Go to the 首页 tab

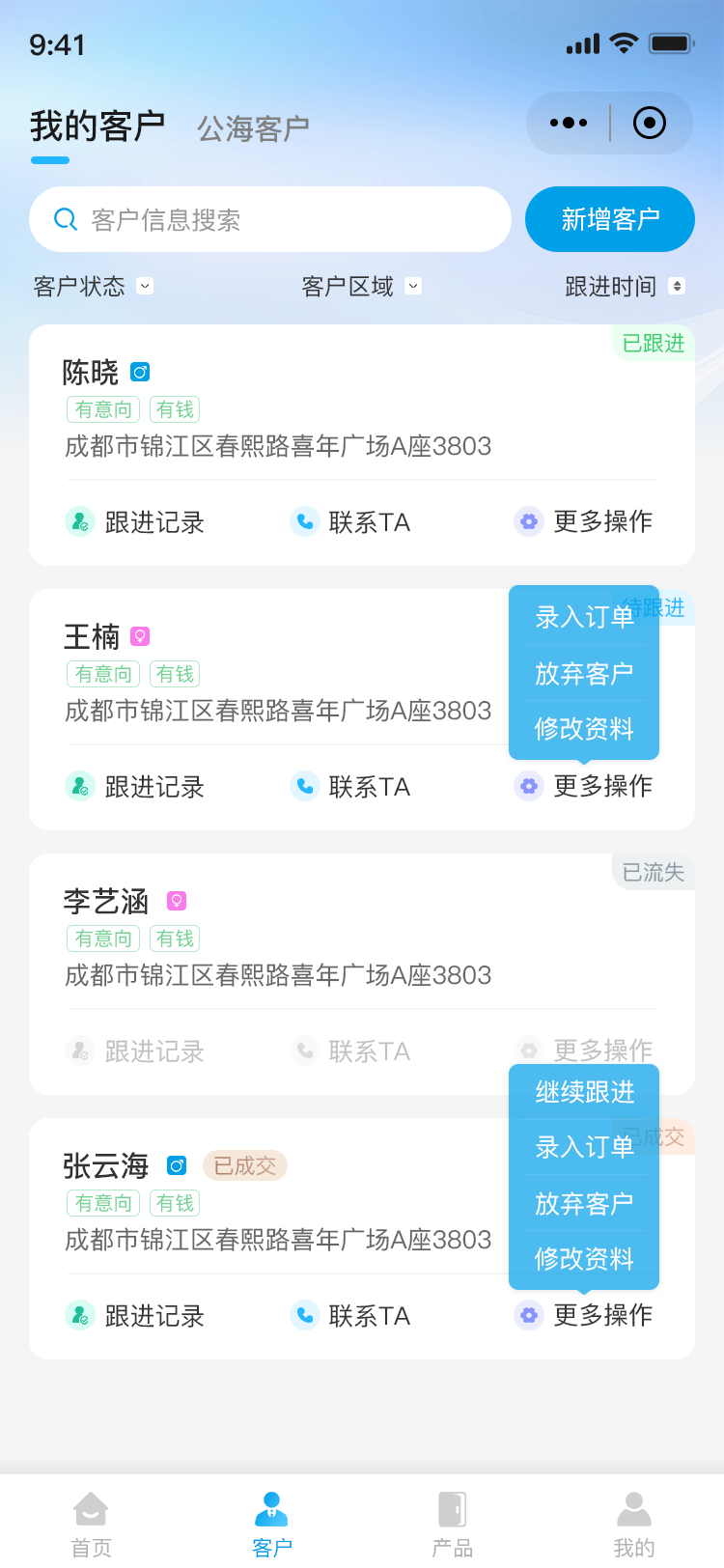coord(91,1525)
